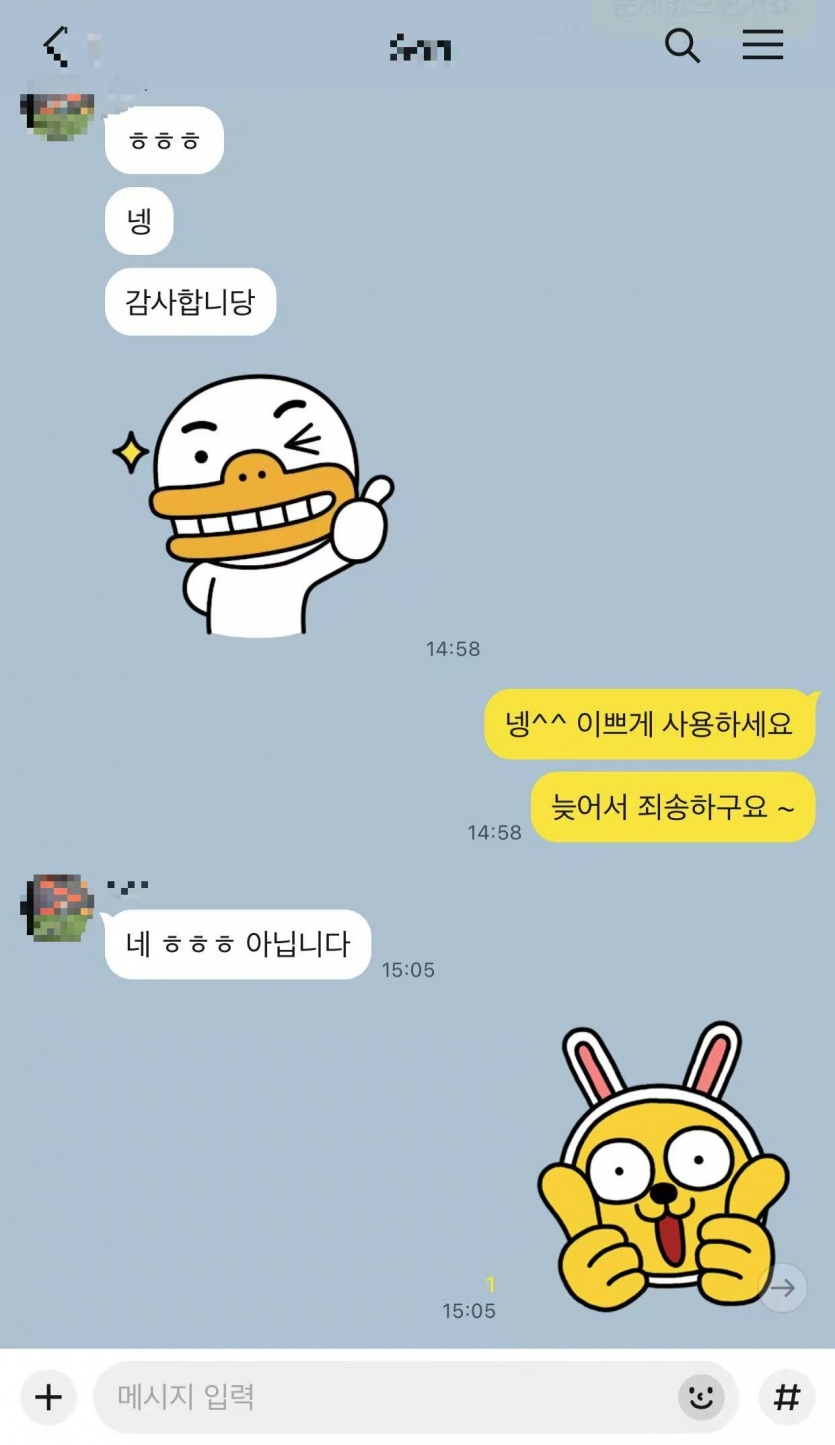This screenshot has height=1445, width=835.
Task: Open the chat room hamburger menu
Action: coord(762,46)
